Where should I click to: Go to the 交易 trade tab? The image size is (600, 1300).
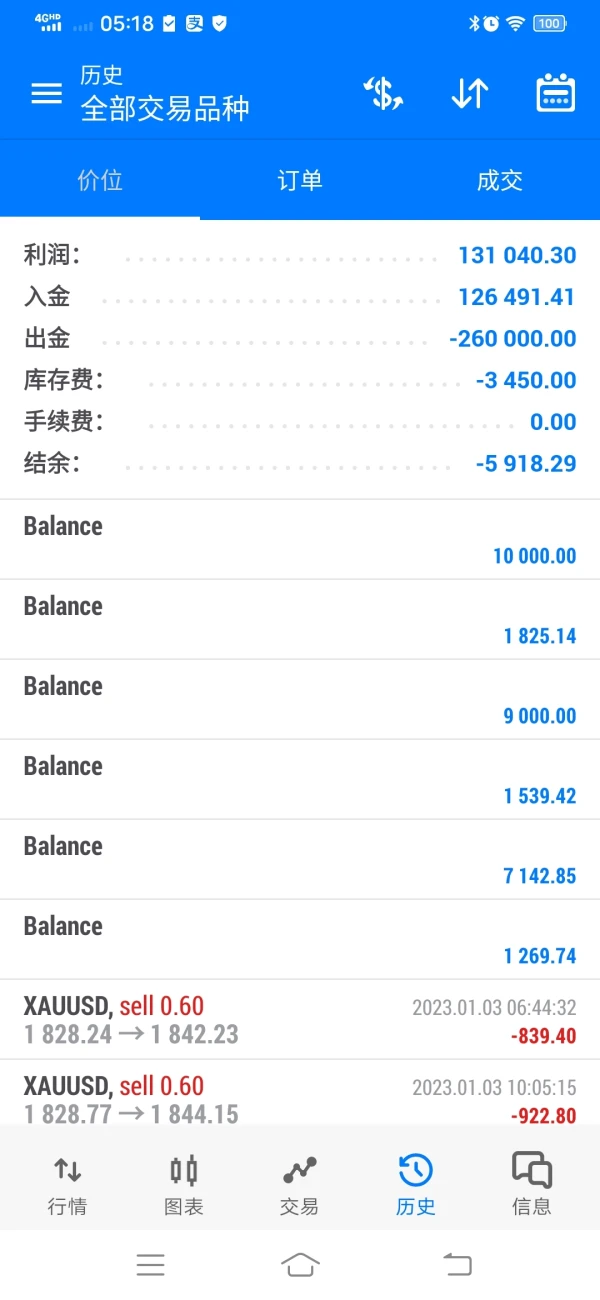coord(299,1183)
